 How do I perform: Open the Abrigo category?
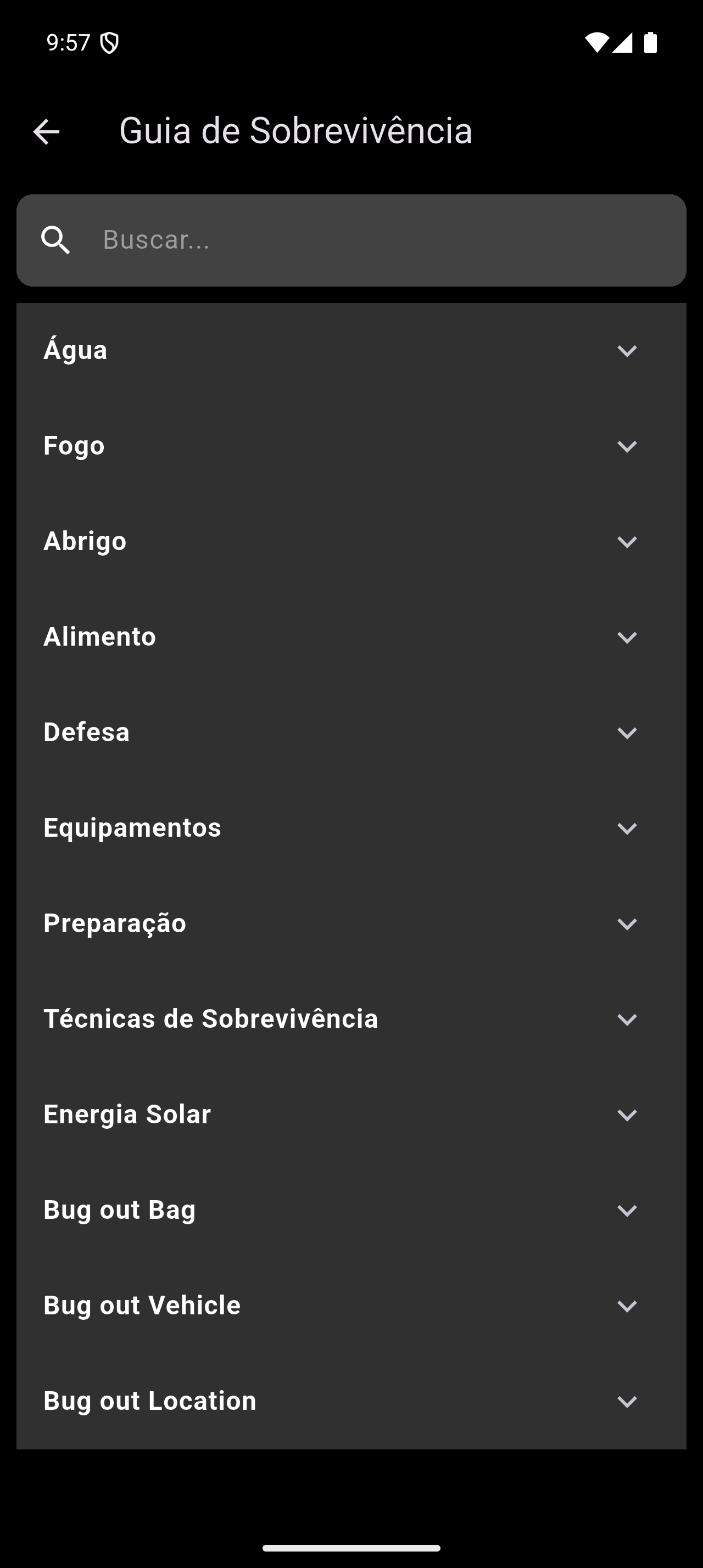click(x=350, y=542)
